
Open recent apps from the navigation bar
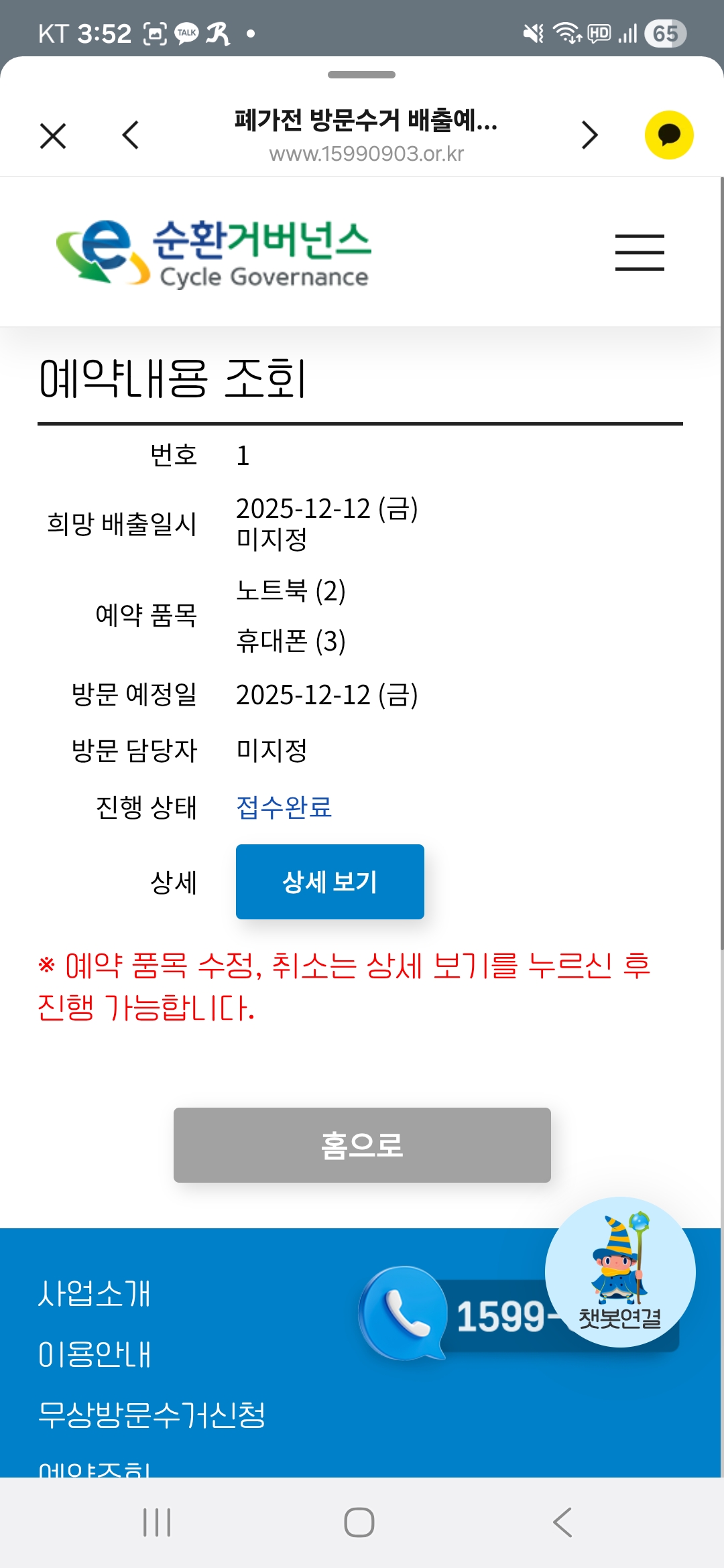[x=157, y=1522]
